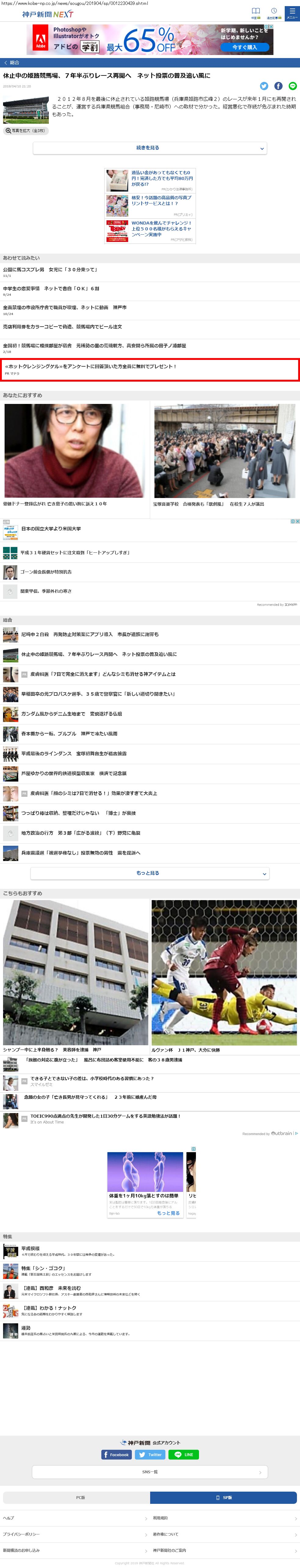
Task: Expand the article with 続きを見る
Action: [150, 148]
